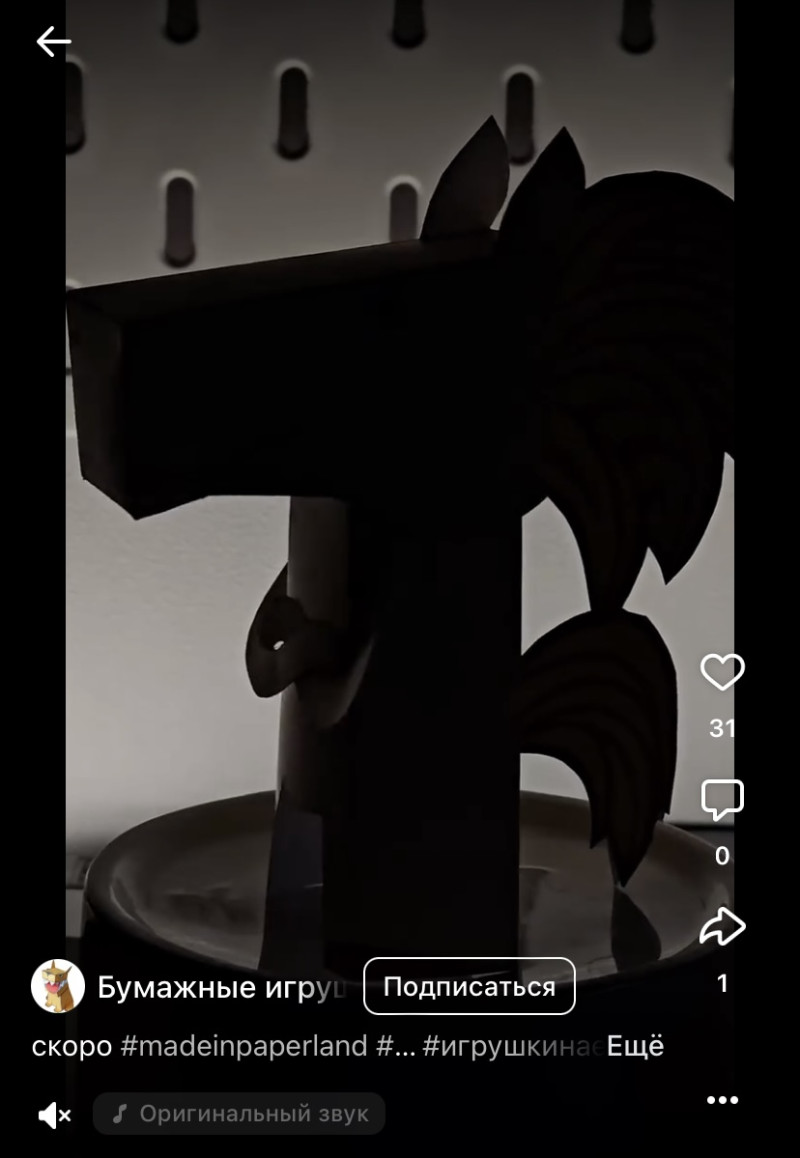800x1158 pixels.
Task: Unmute the video sound
Action: 54,1114
